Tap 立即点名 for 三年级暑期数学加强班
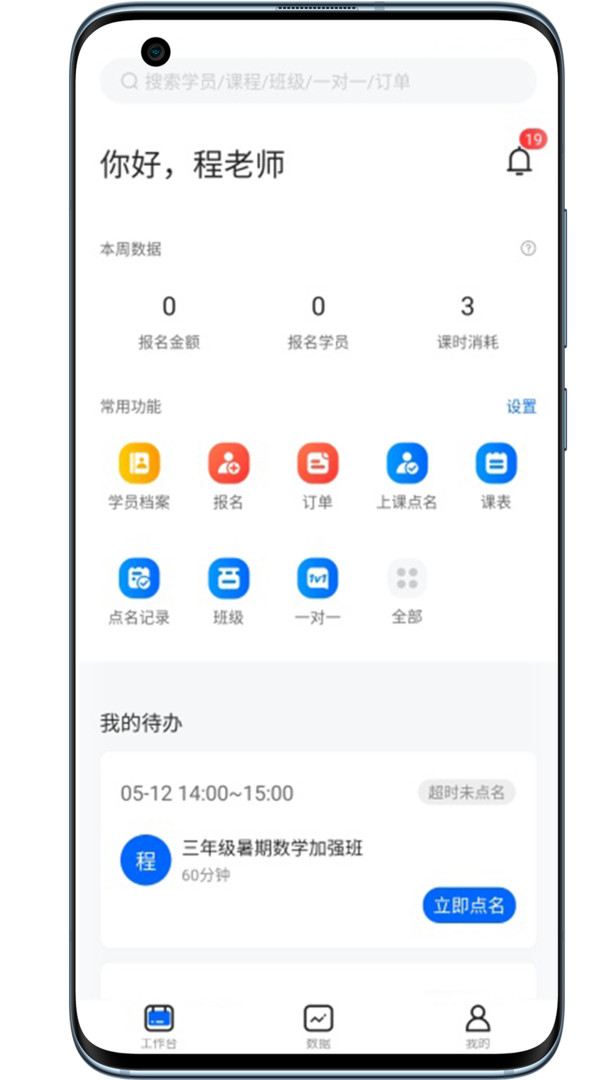Screen dimensions: 607x1080 point(469,905)
